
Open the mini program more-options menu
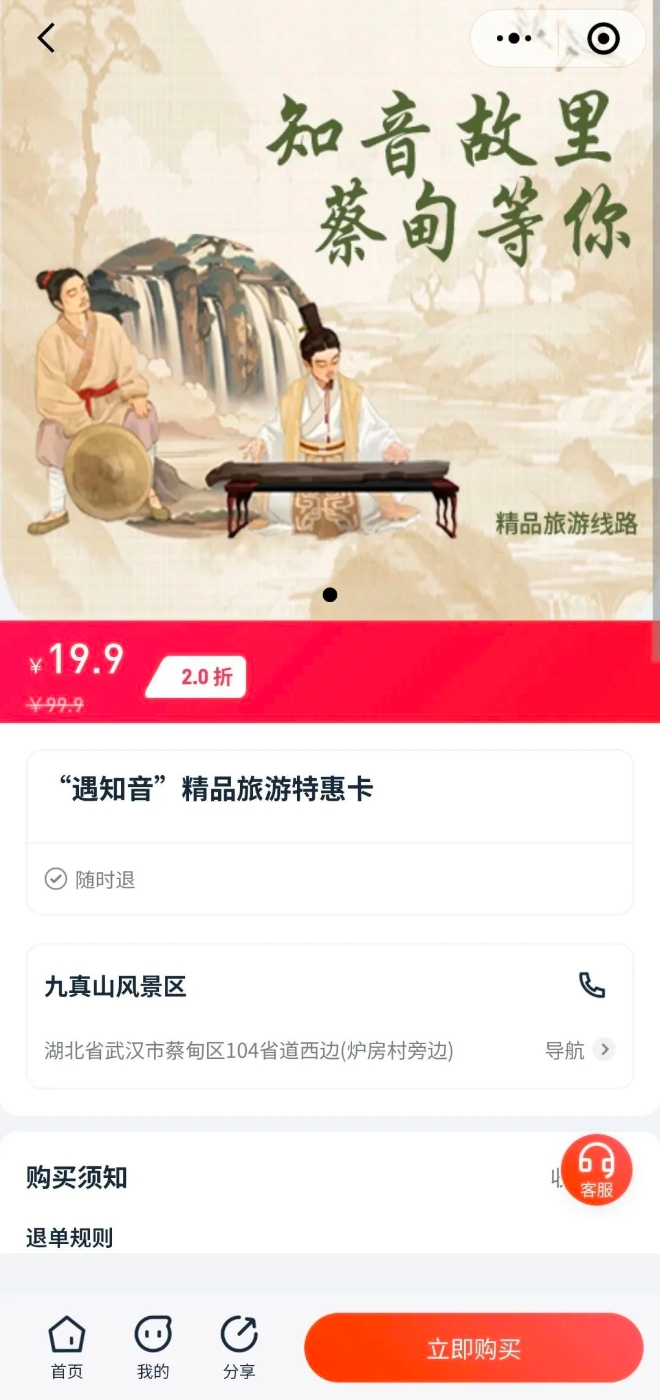pos(514,39)
